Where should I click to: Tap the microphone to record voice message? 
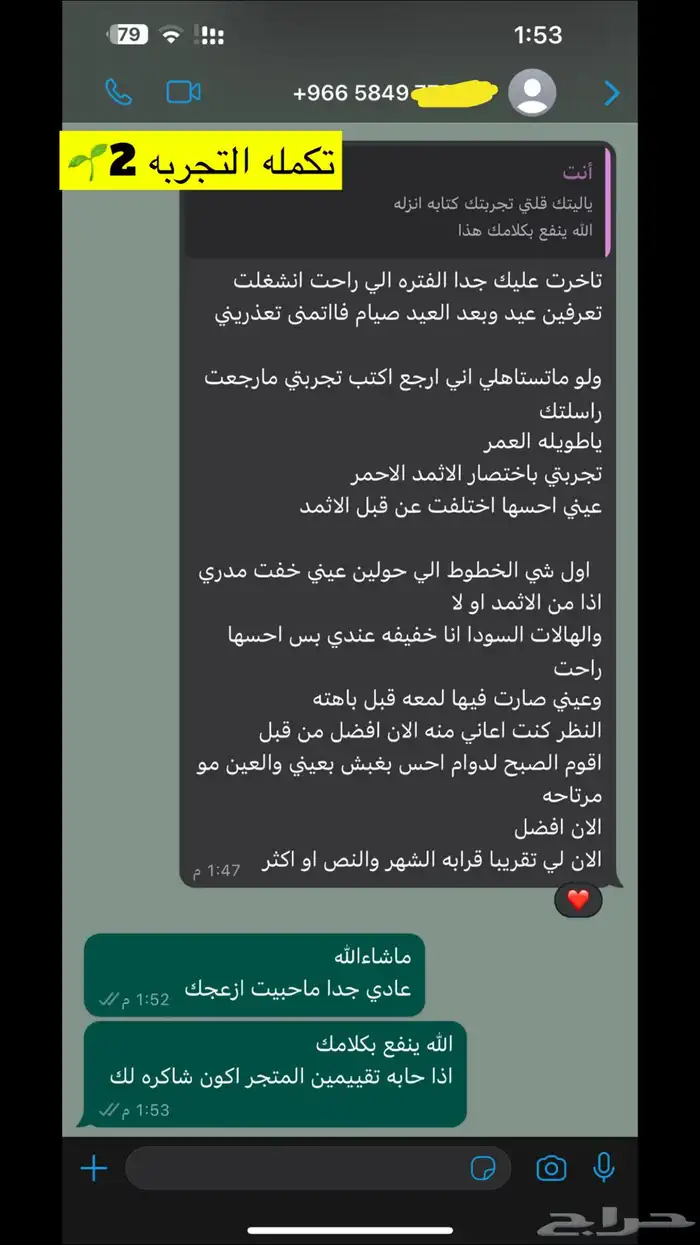[x=603, y=1168]
